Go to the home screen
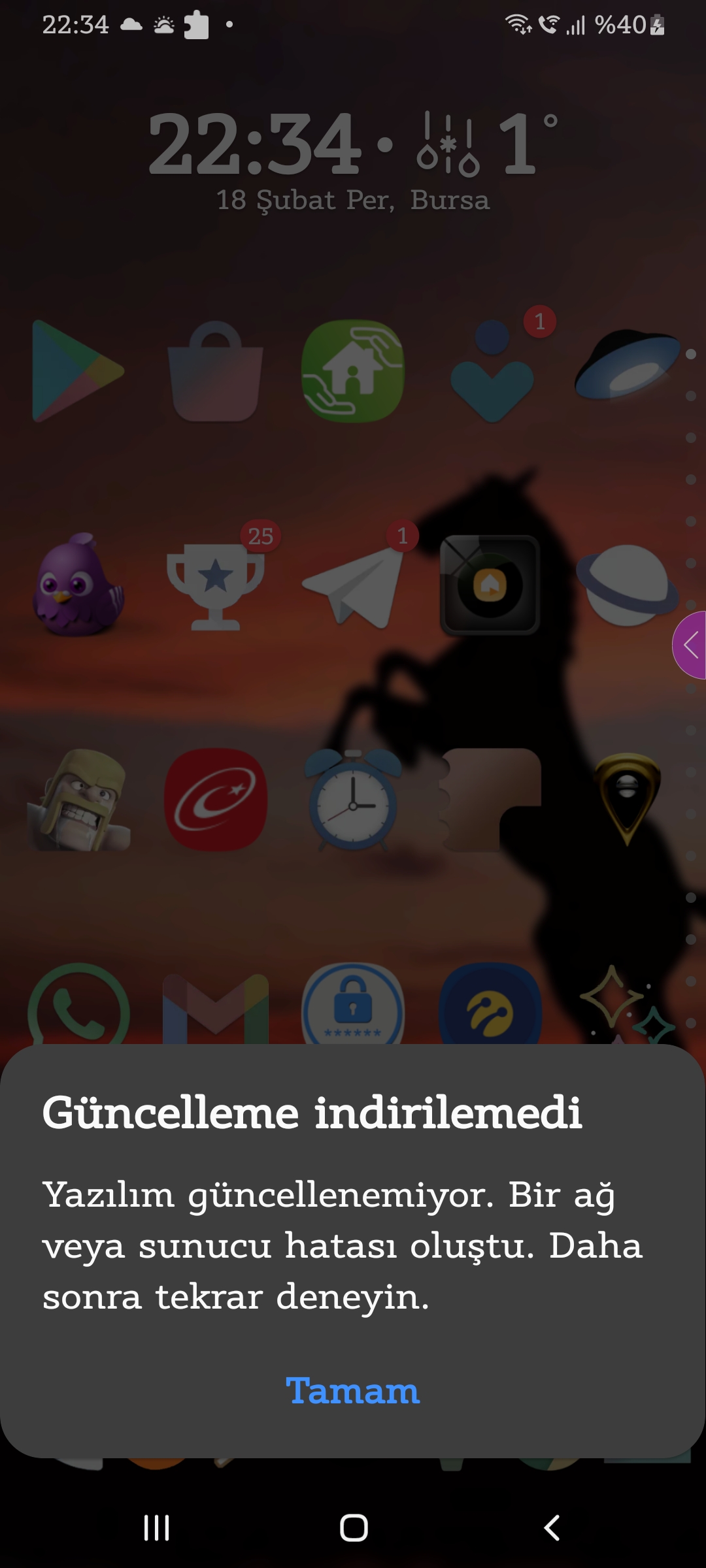The image size is (706, 1568). click(x=354, y=1528)
